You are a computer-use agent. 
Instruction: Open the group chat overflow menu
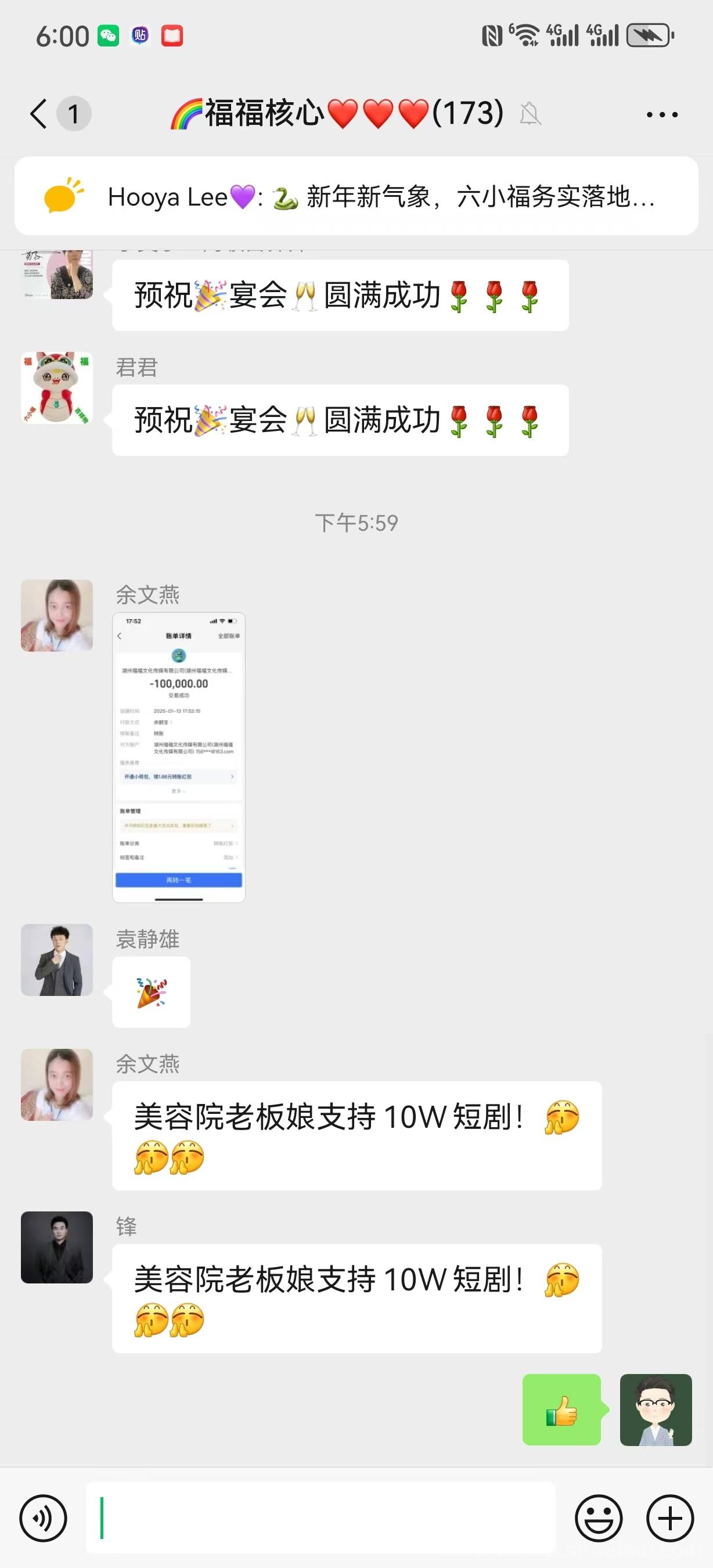(662, 114)
